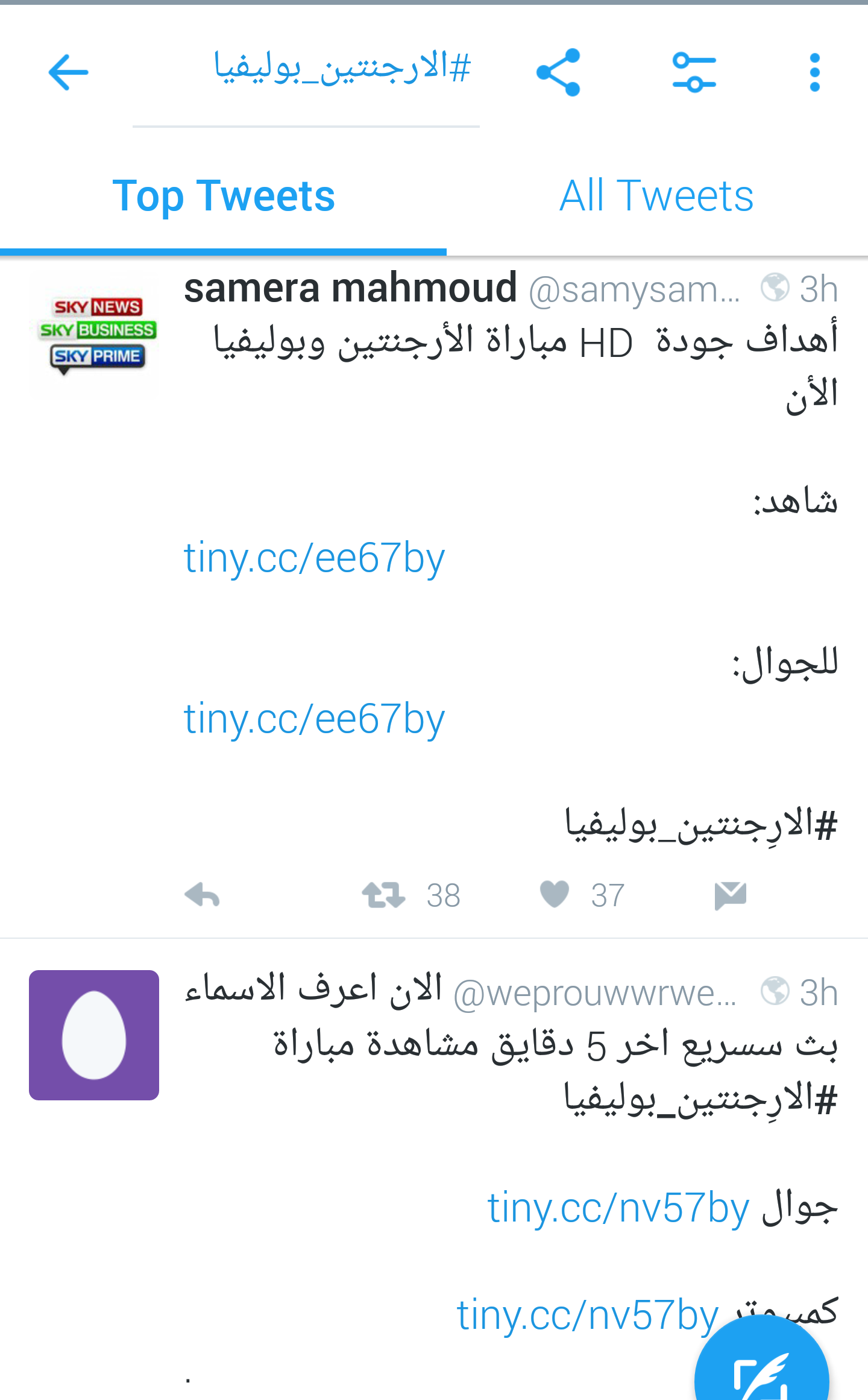Like samera mahmoud's tweet
Image resolution: width=868 pixels, height=1400 pixels.
click(555, 894)
